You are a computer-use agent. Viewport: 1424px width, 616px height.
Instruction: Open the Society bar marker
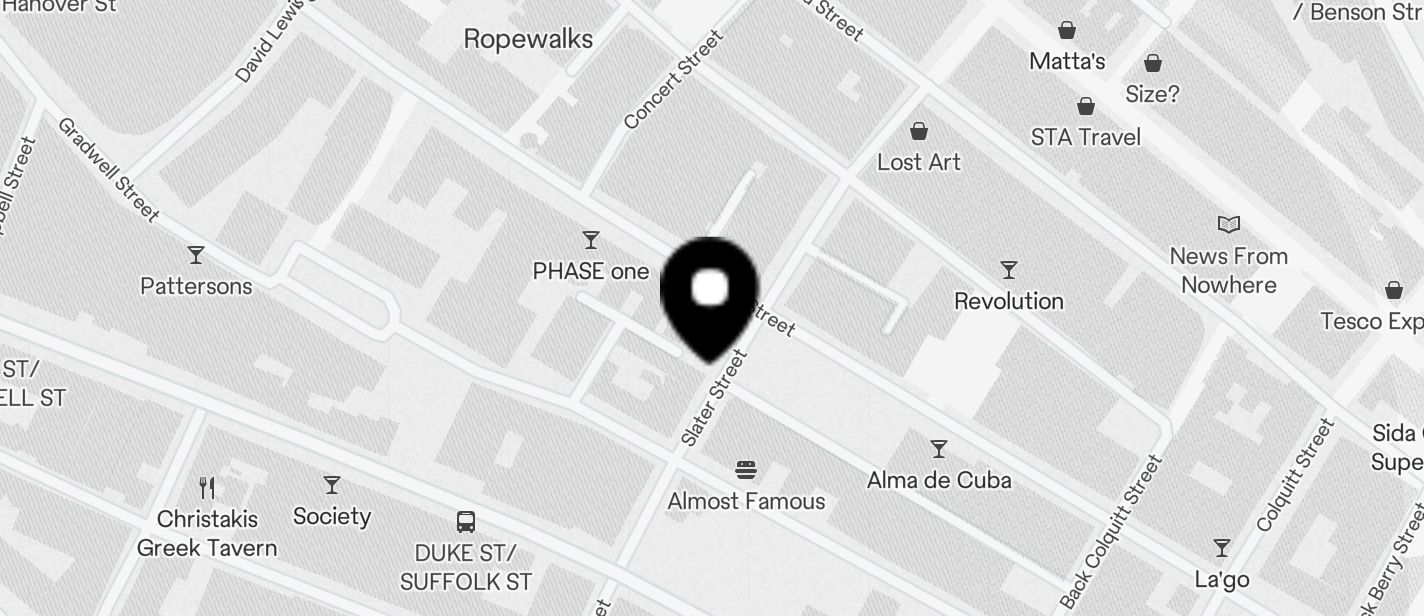pyautogui.click(x=332, y=486)
